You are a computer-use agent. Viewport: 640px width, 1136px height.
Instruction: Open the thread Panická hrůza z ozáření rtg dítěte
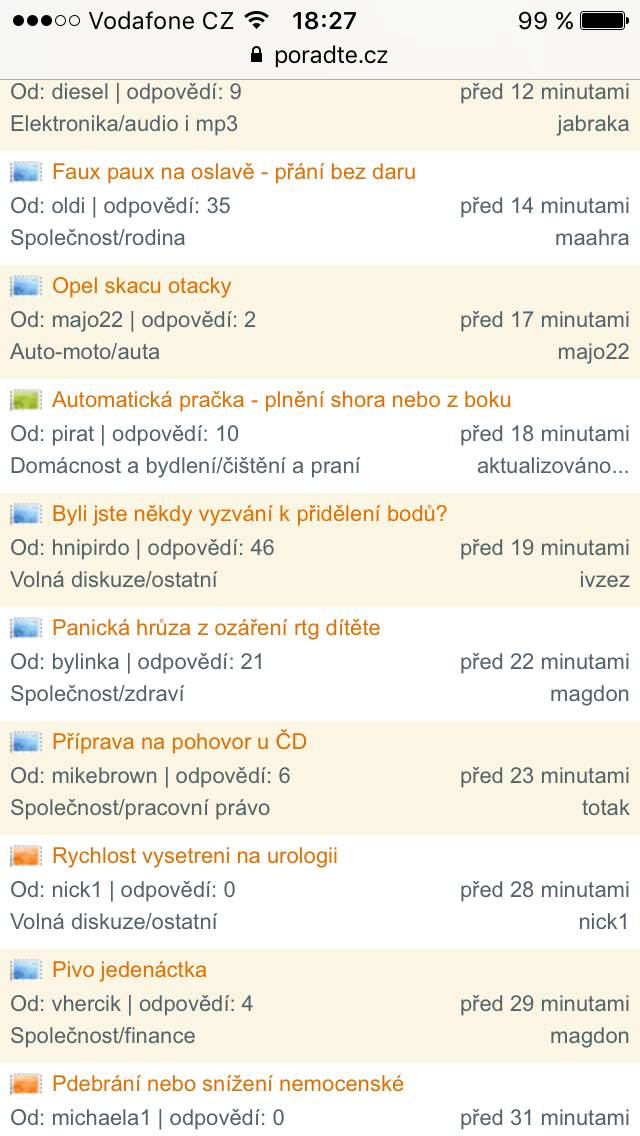tap(216, 628)
